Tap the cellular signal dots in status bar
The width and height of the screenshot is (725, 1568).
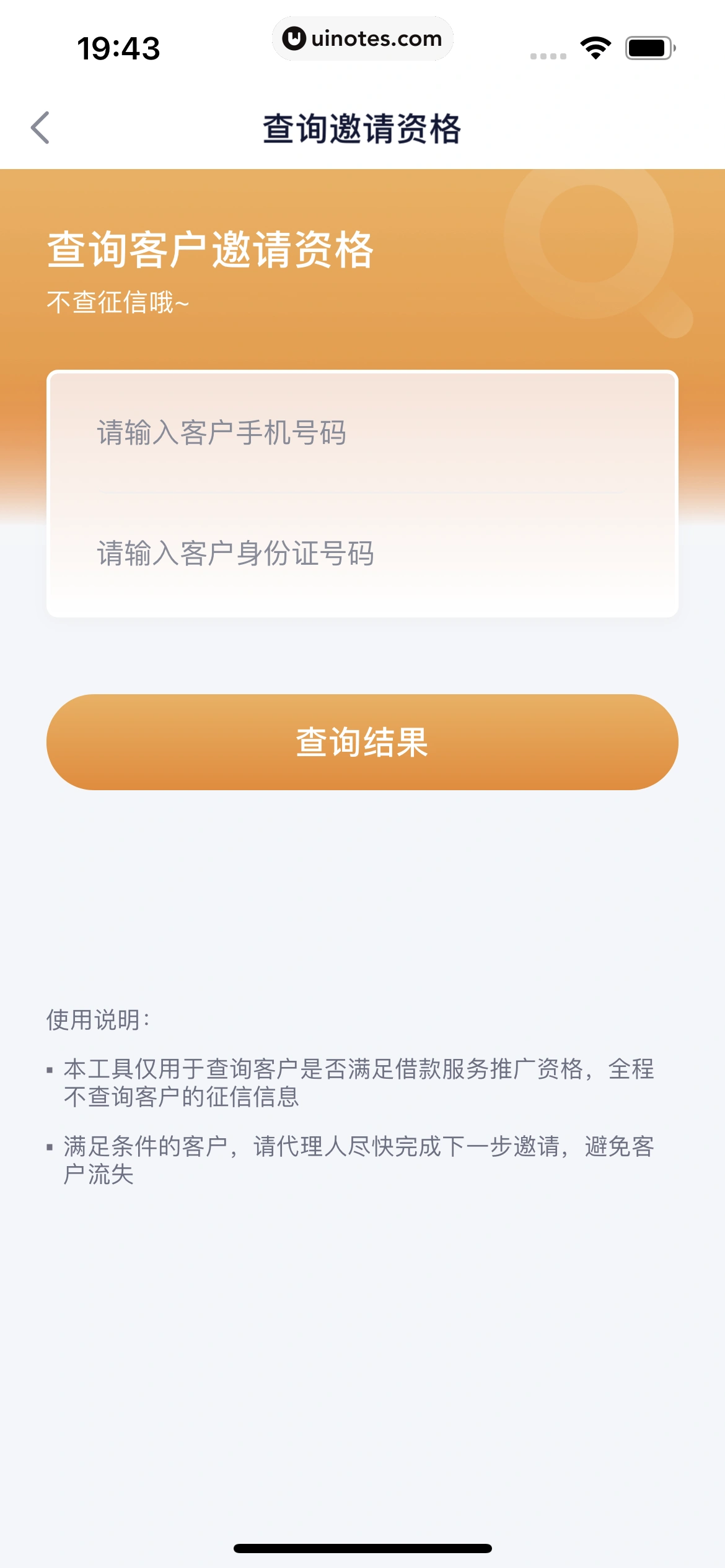[547, 54]
